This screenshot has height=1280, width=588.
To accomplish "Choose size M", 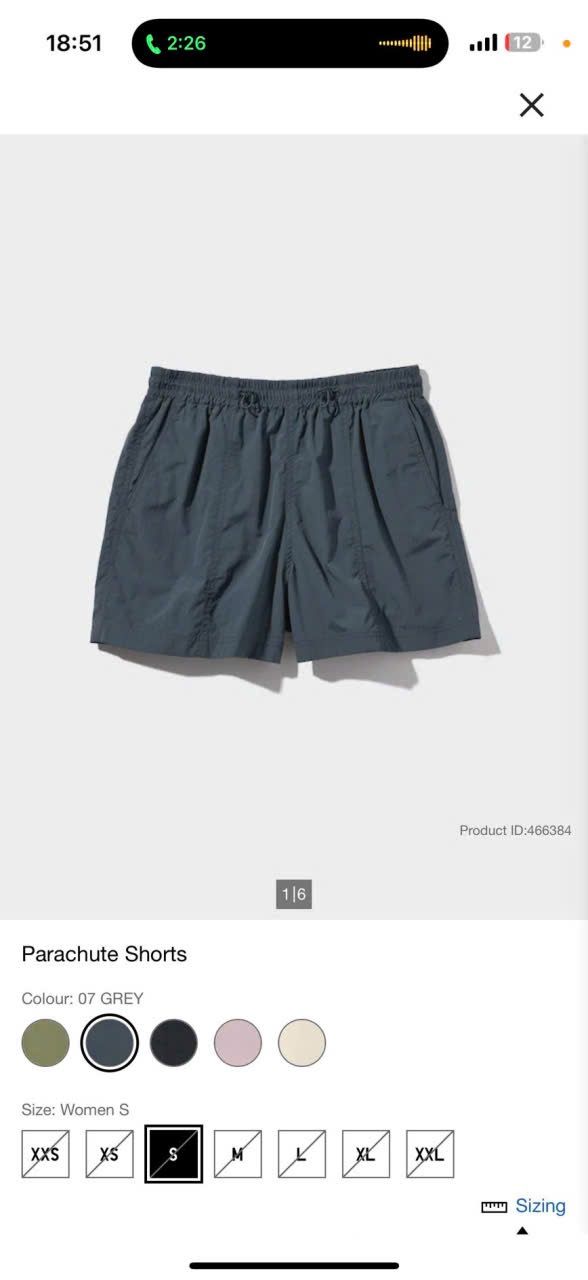I will pyautogui.click(x=238, y=1154).
